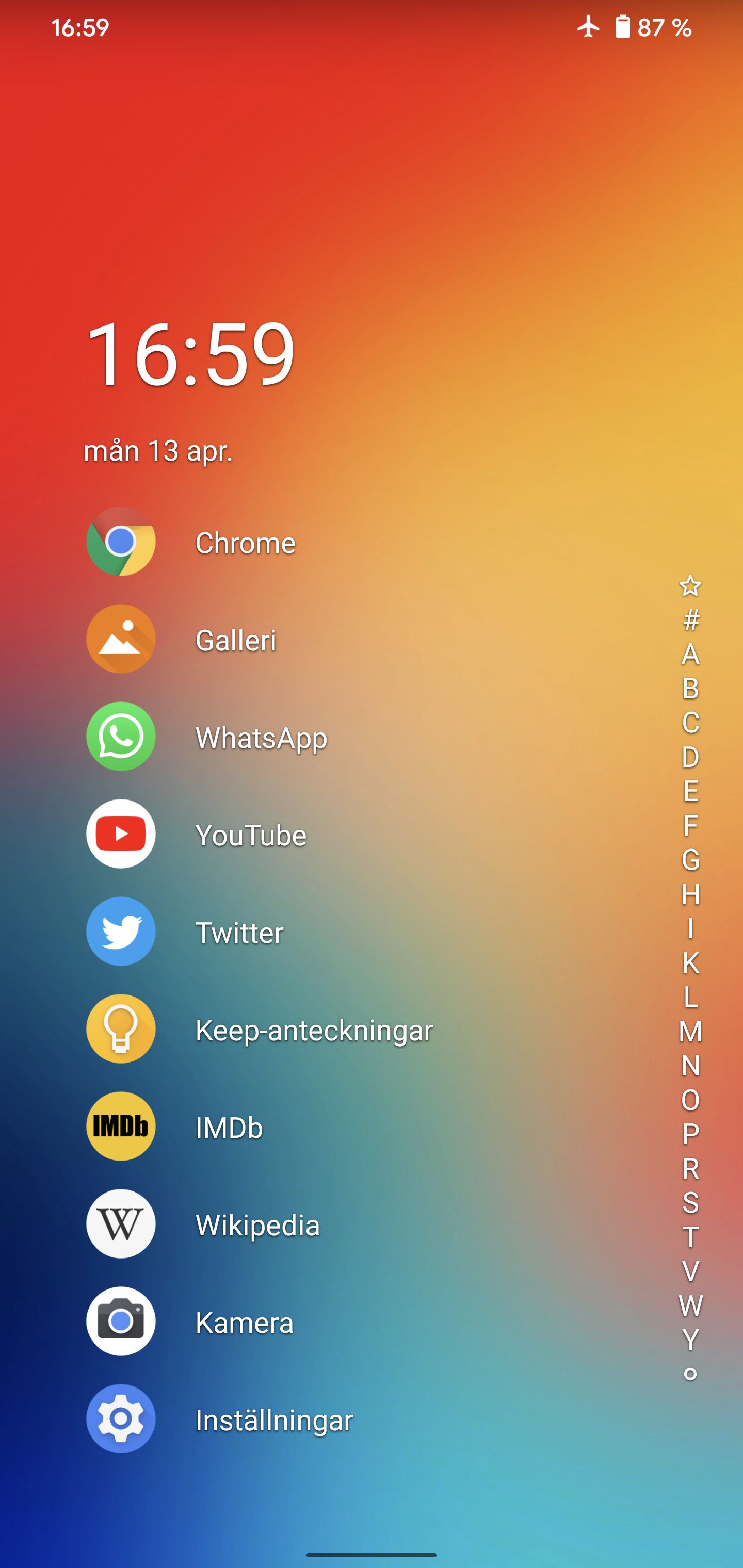Select letter K in the alphabet index

pos(690,962)
